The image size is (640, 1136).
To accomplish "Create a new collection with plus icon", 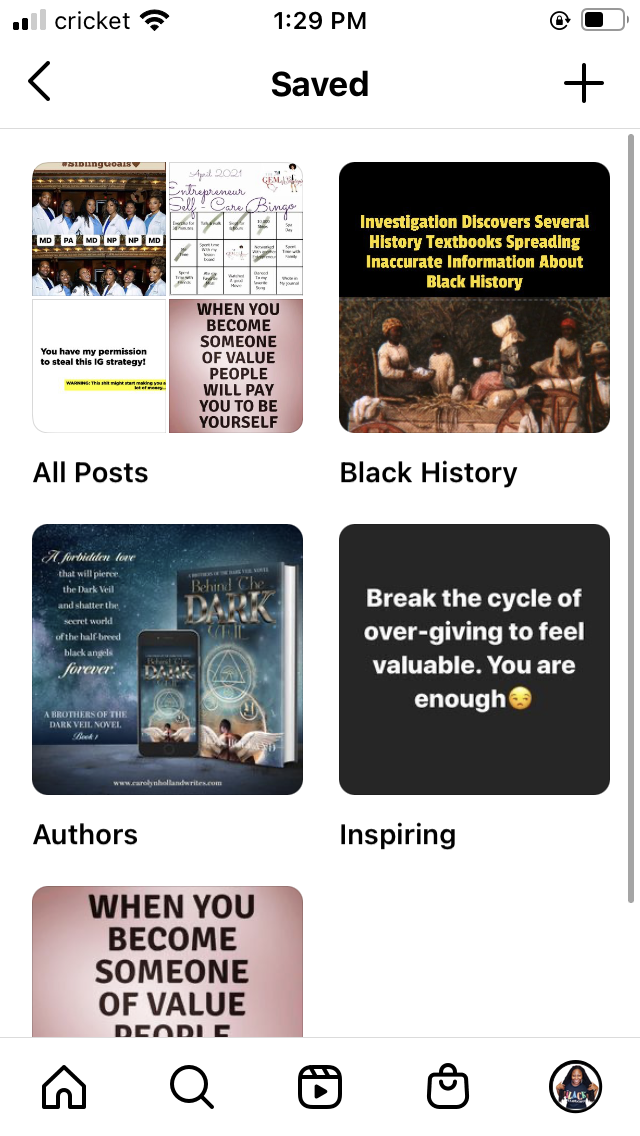I will pyautogui.click(x=584, y=83).
